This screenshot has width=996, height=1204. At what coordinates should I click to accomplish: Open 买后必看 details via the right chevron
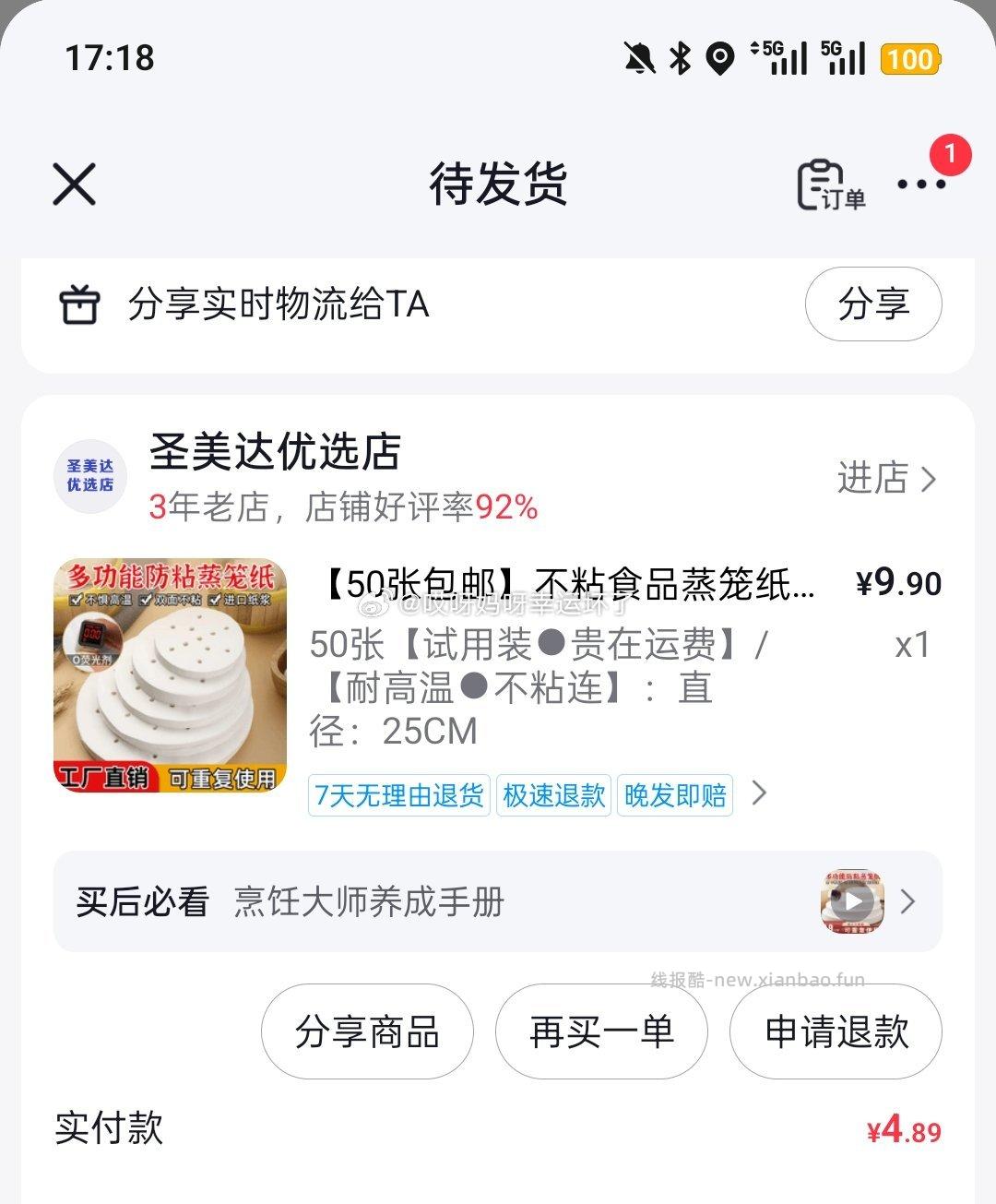click(x=908, y=900)
